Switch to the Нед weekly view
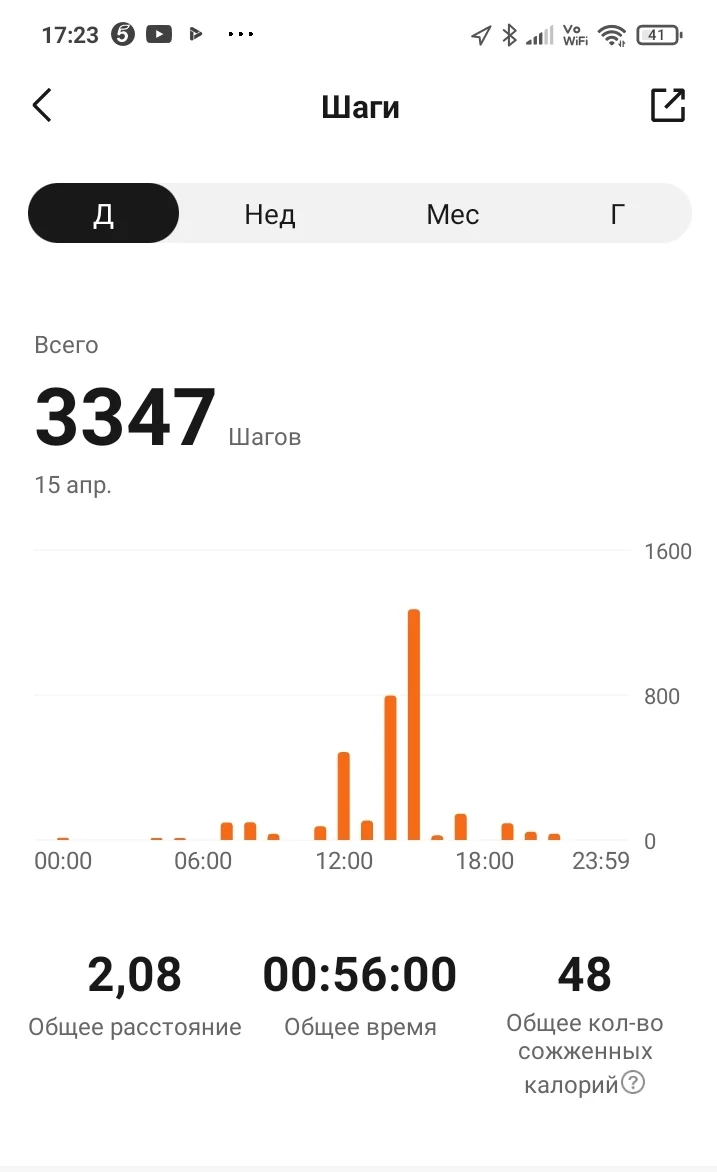This screenshot has width=717, height=1172. click(270, 214)
